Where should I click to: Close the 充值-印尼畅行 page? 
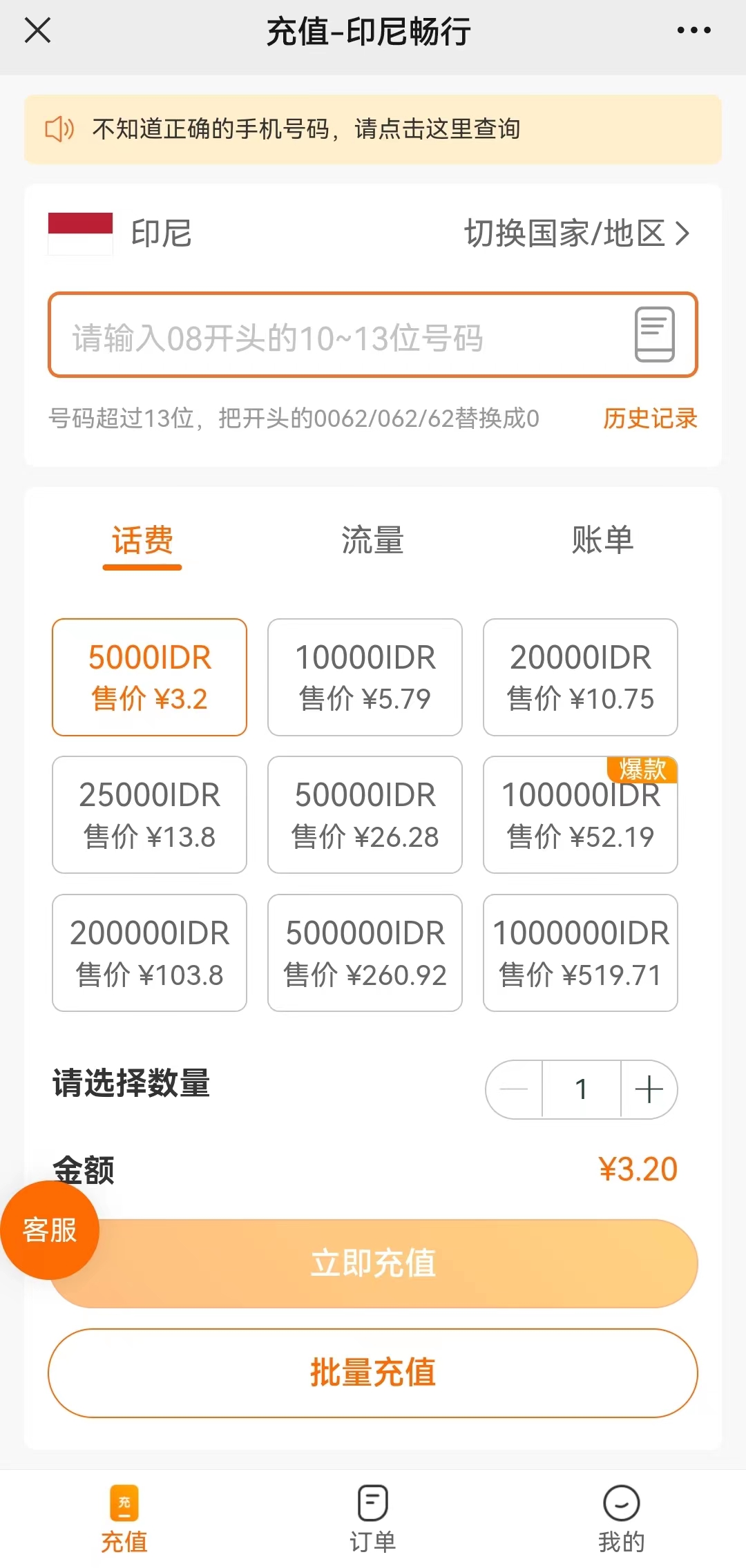click(37, 30)
